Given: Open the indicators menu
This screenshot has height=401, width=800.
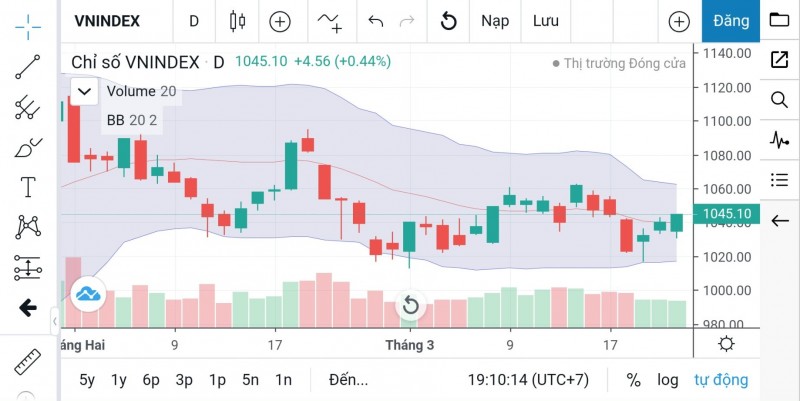Looking at the screenshot, I should click(330, 21).
